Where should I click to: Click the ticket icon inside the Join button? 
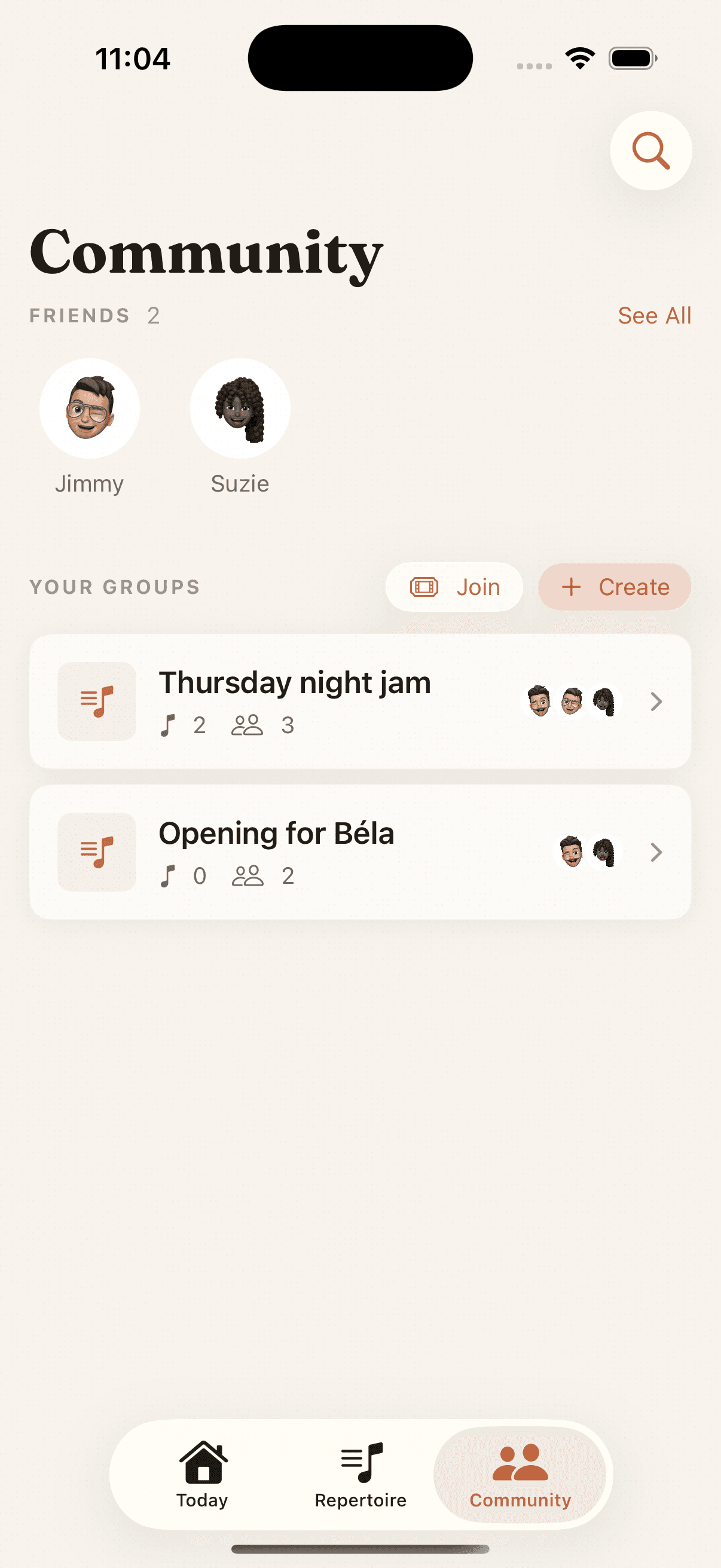[x=426, y=586]
